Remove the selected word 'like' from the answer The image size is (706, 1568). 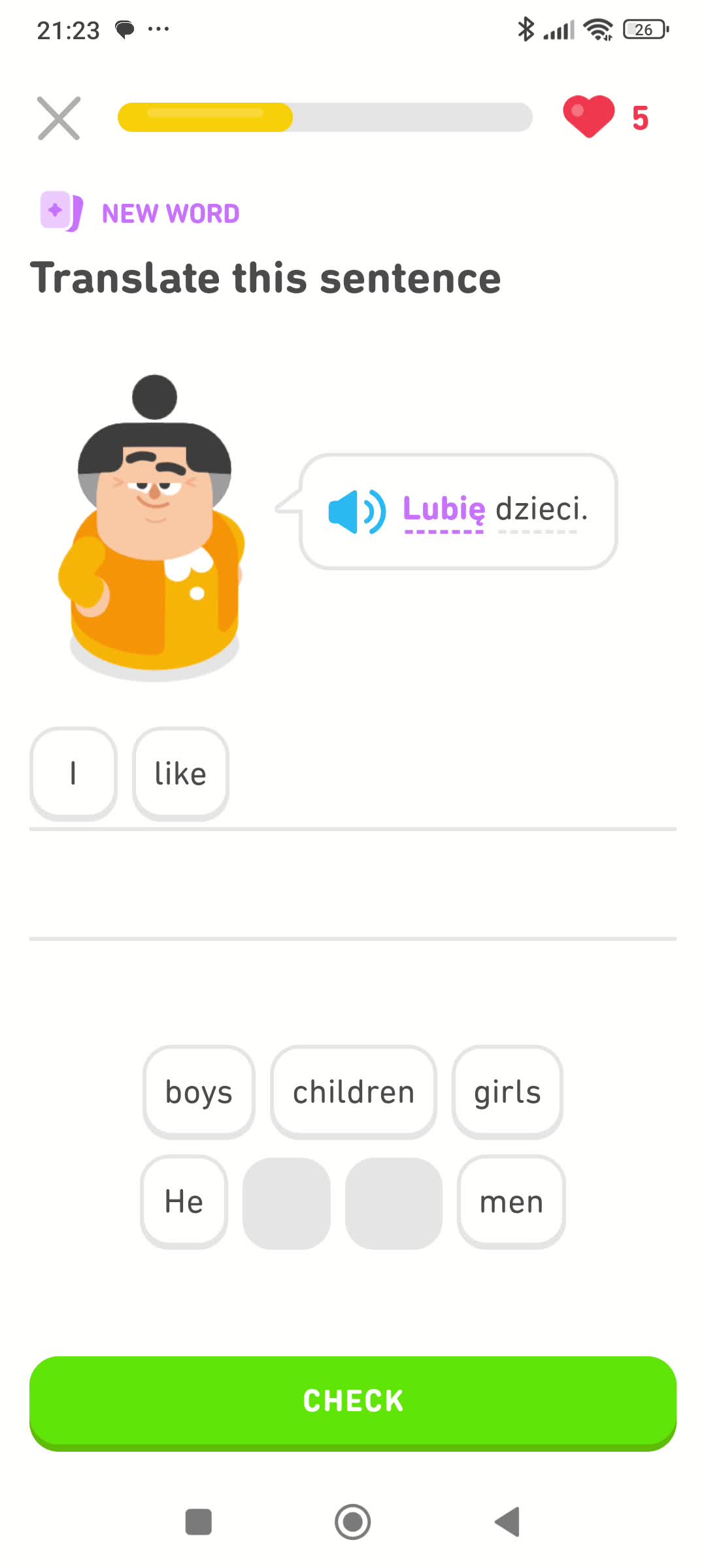coord(180,774)
